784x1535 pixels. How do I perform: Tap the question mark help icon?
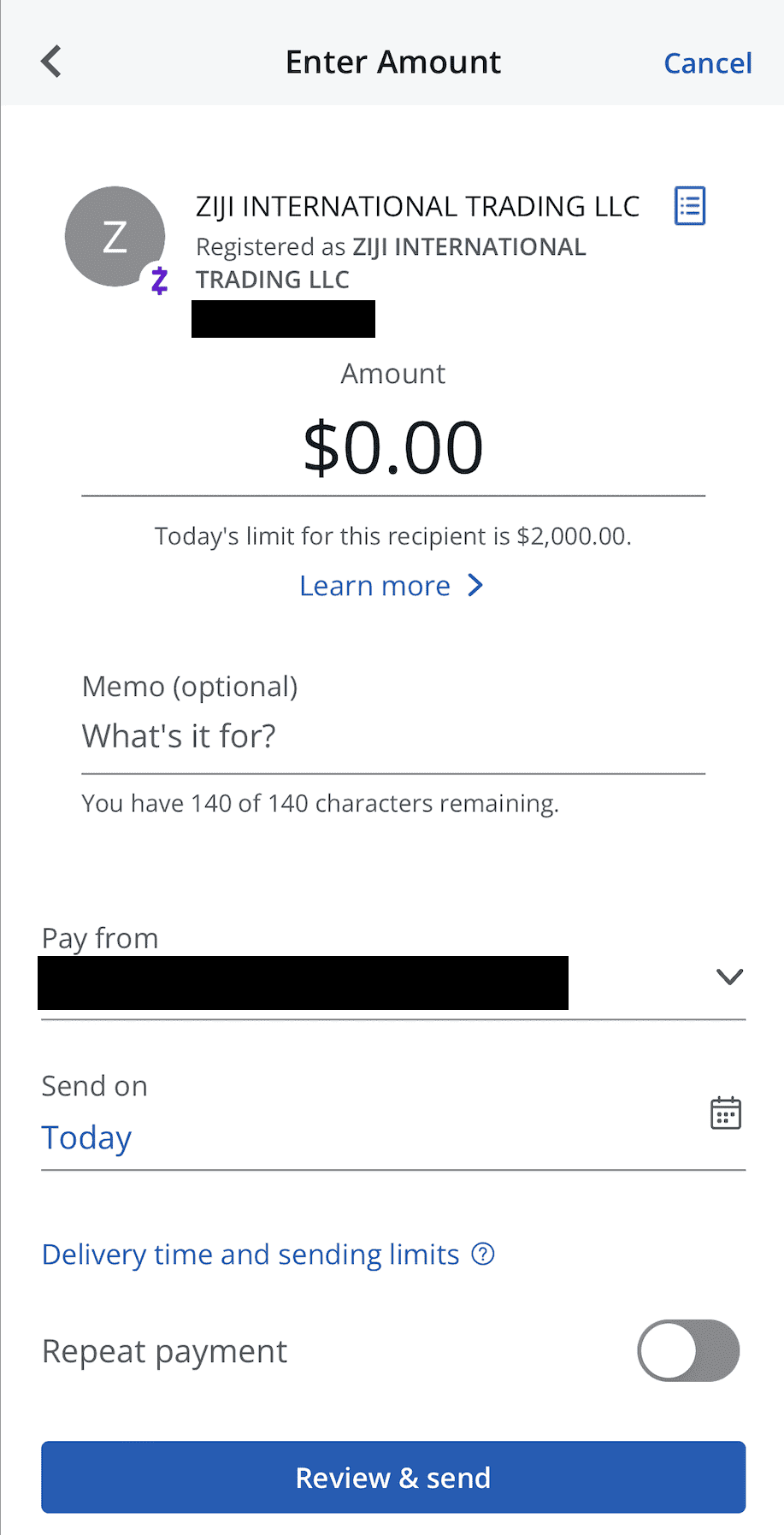coord(483,1254)
